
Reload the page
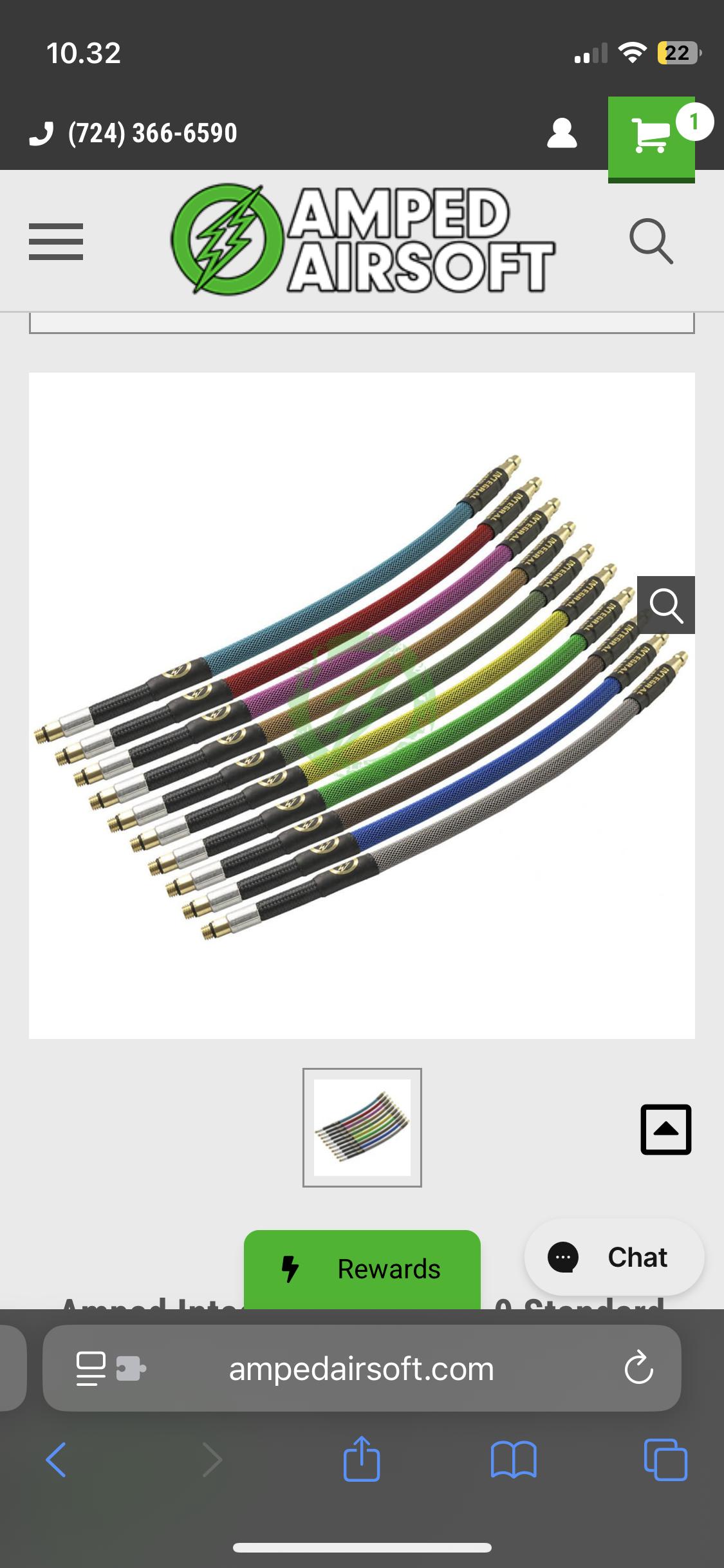pos(638,1368)
